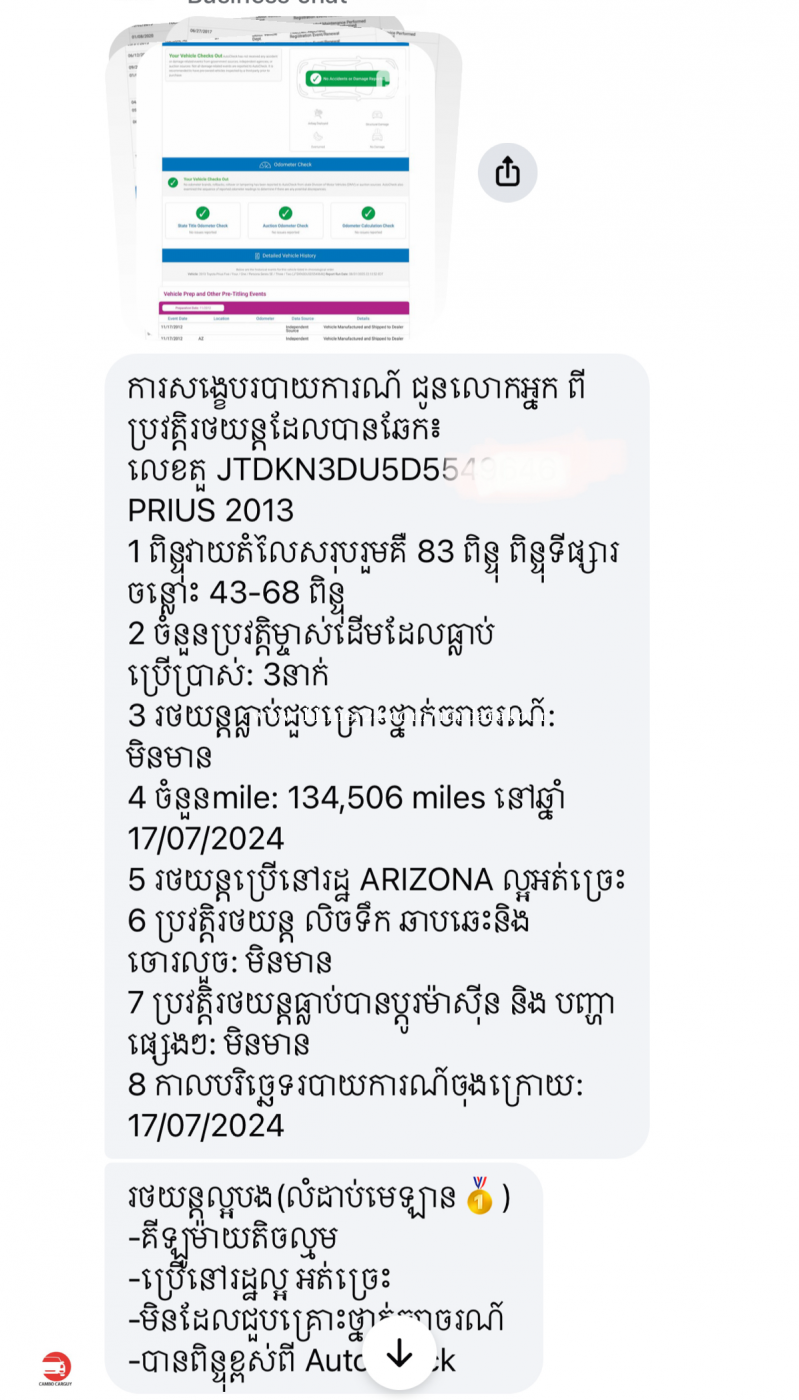This screenshot has height=1400, width=799.
Task: Jump to the latest message with the down arrow
Action: 399,1354
